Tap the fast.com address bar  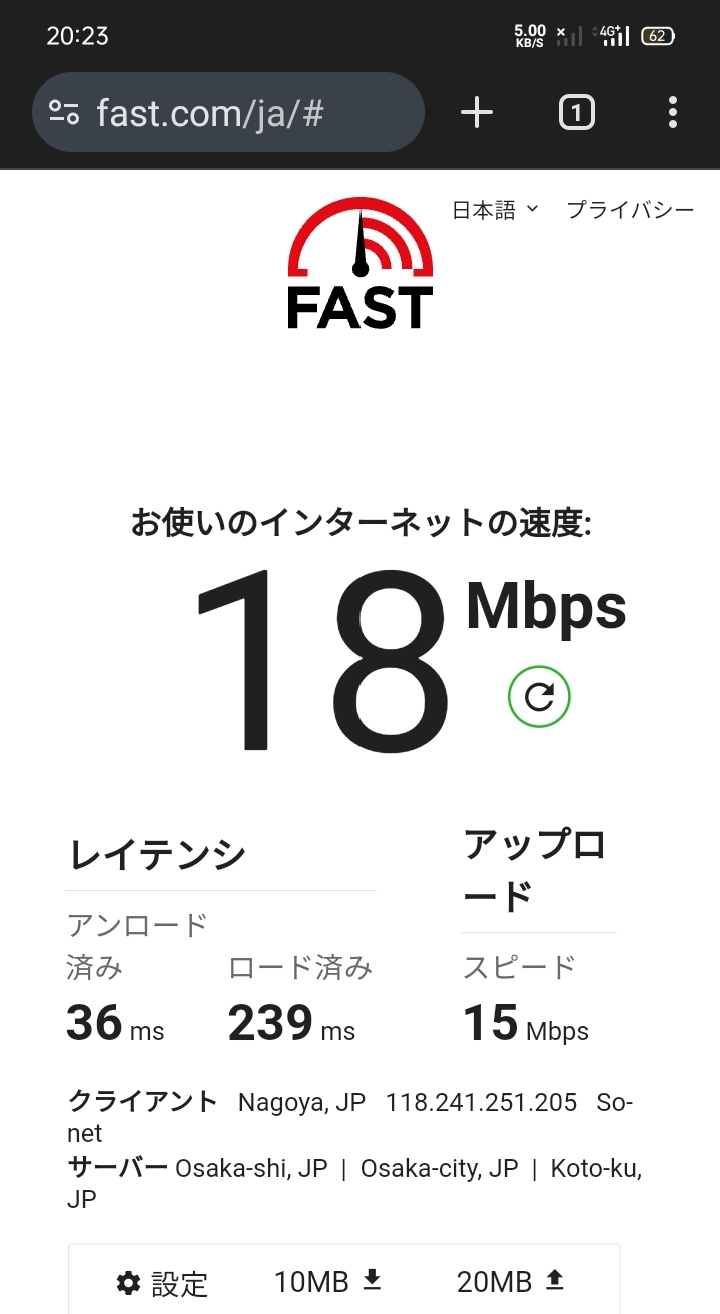tap(240, 113)
